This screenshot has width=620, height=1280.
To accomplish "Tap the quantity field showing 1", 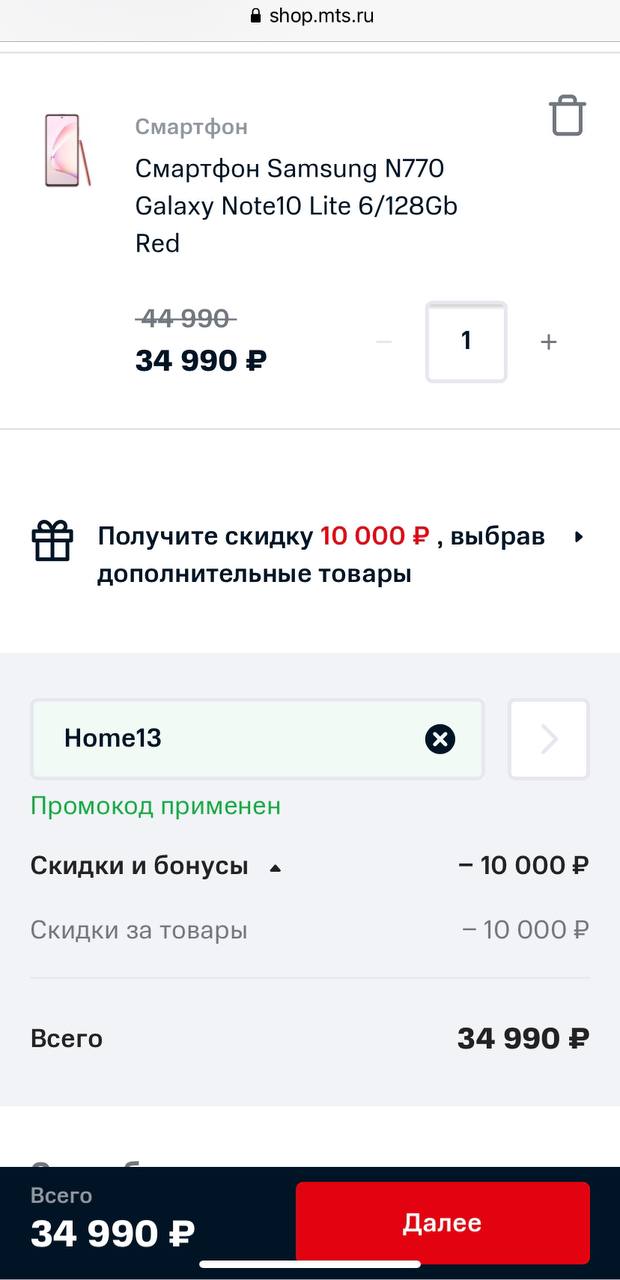I will 466,341.
